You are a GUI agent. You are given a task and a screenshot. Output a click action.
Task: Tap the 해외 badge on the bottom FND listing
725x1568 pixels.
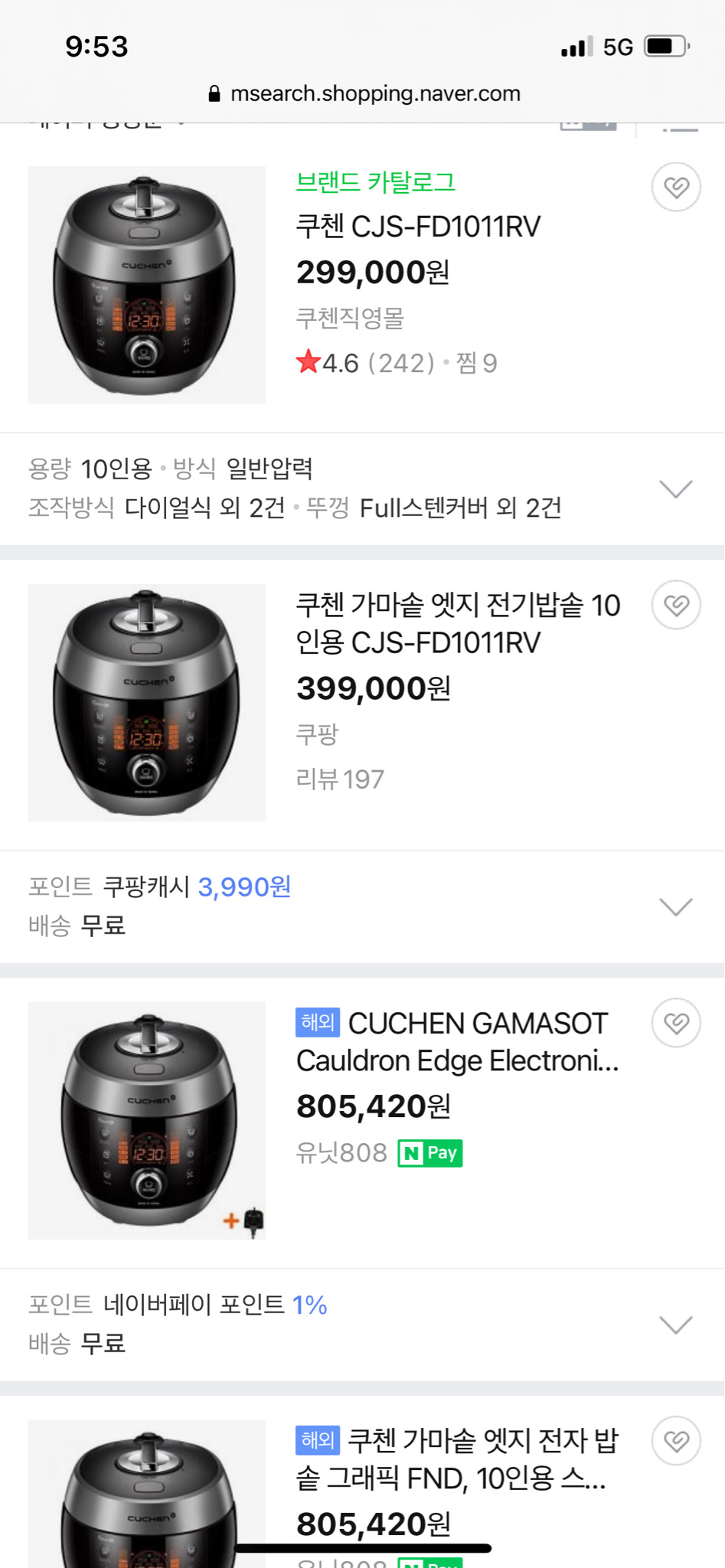click(318, 1439)
